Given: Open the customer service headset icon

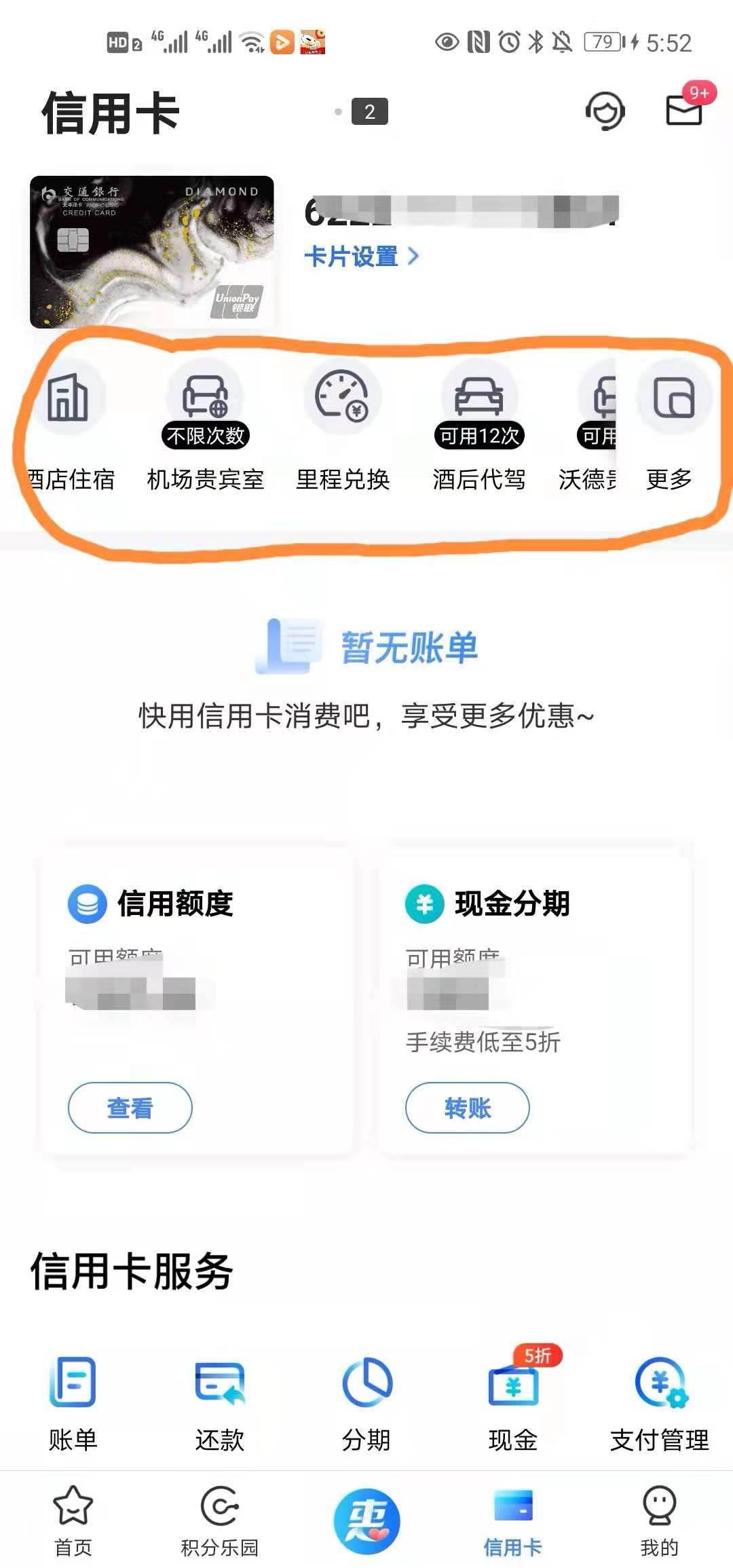Looking at the screenshot, I should (605, 111).
